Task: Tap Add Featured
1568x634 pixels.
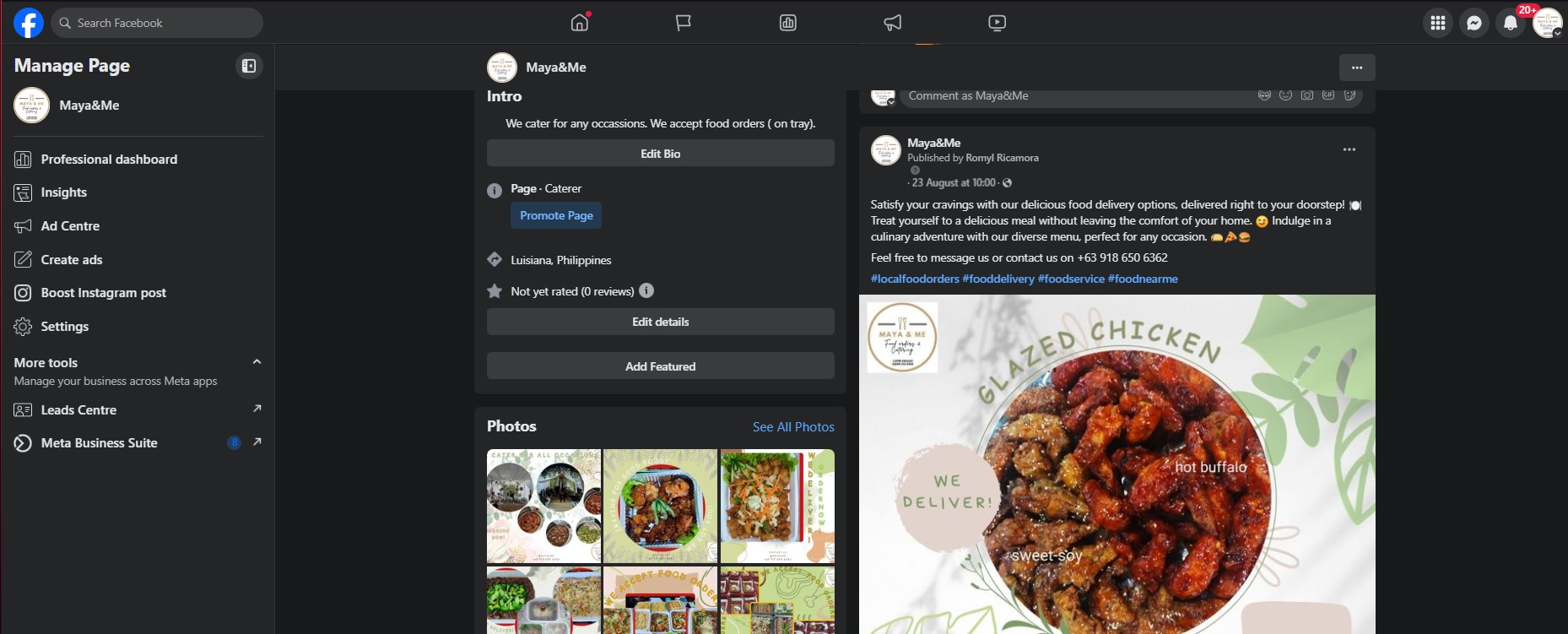Action: tap(660, 366)
